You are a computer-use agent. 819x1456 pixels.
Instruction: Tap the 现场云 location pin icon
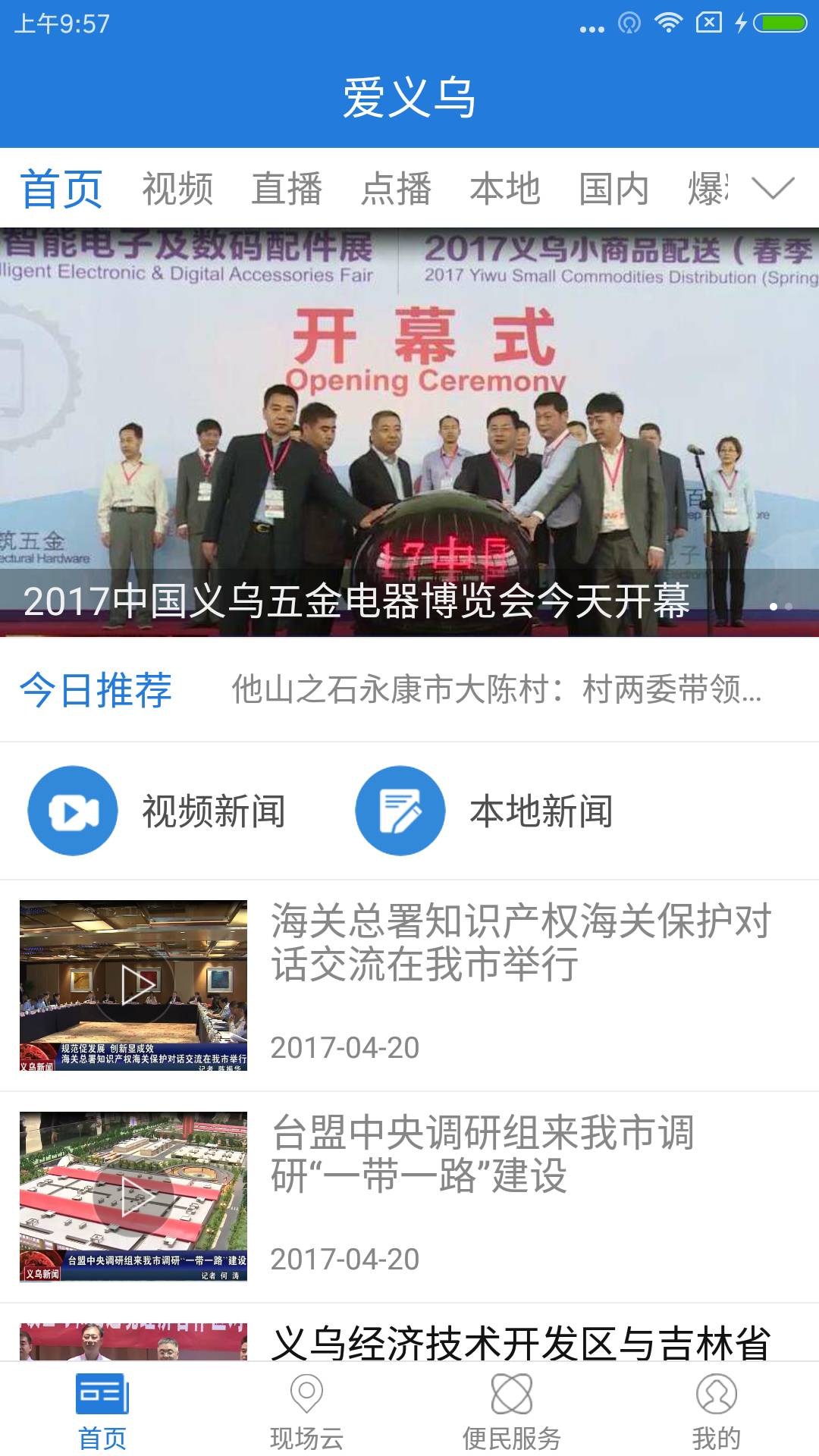306,1401
